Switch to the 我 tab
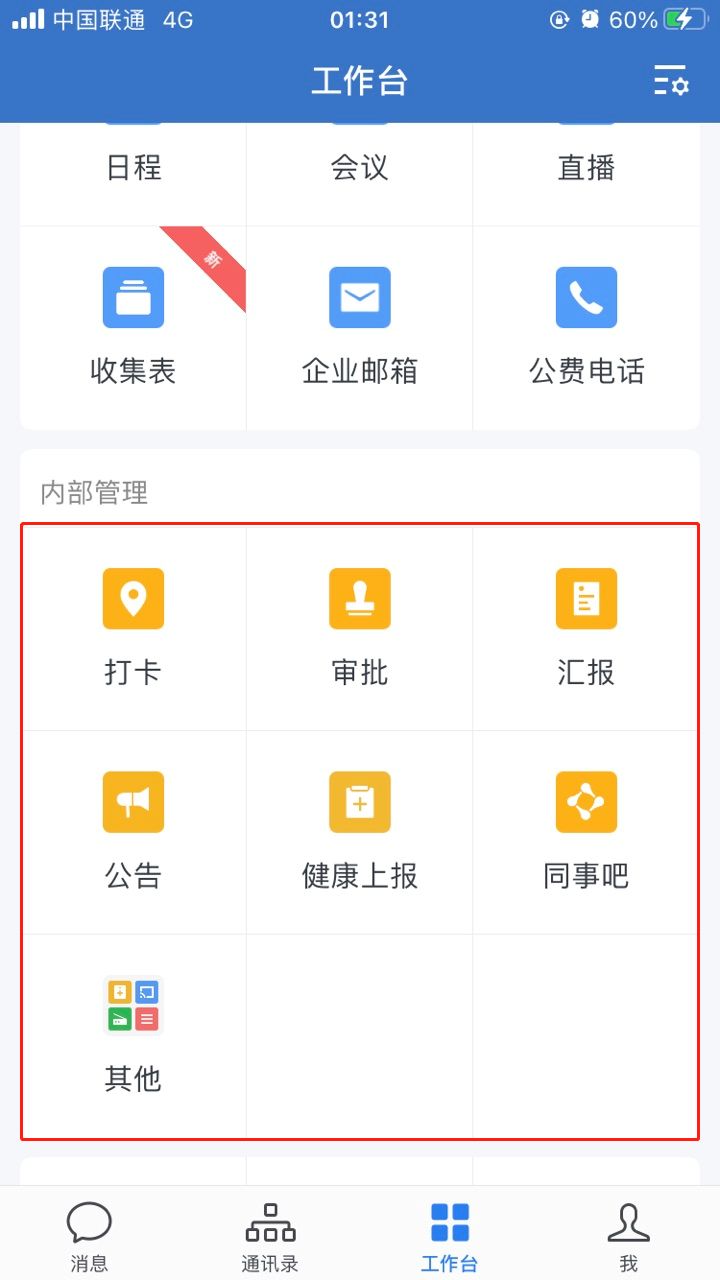Screen dimensions: 720x1280 coord(628,1235)
